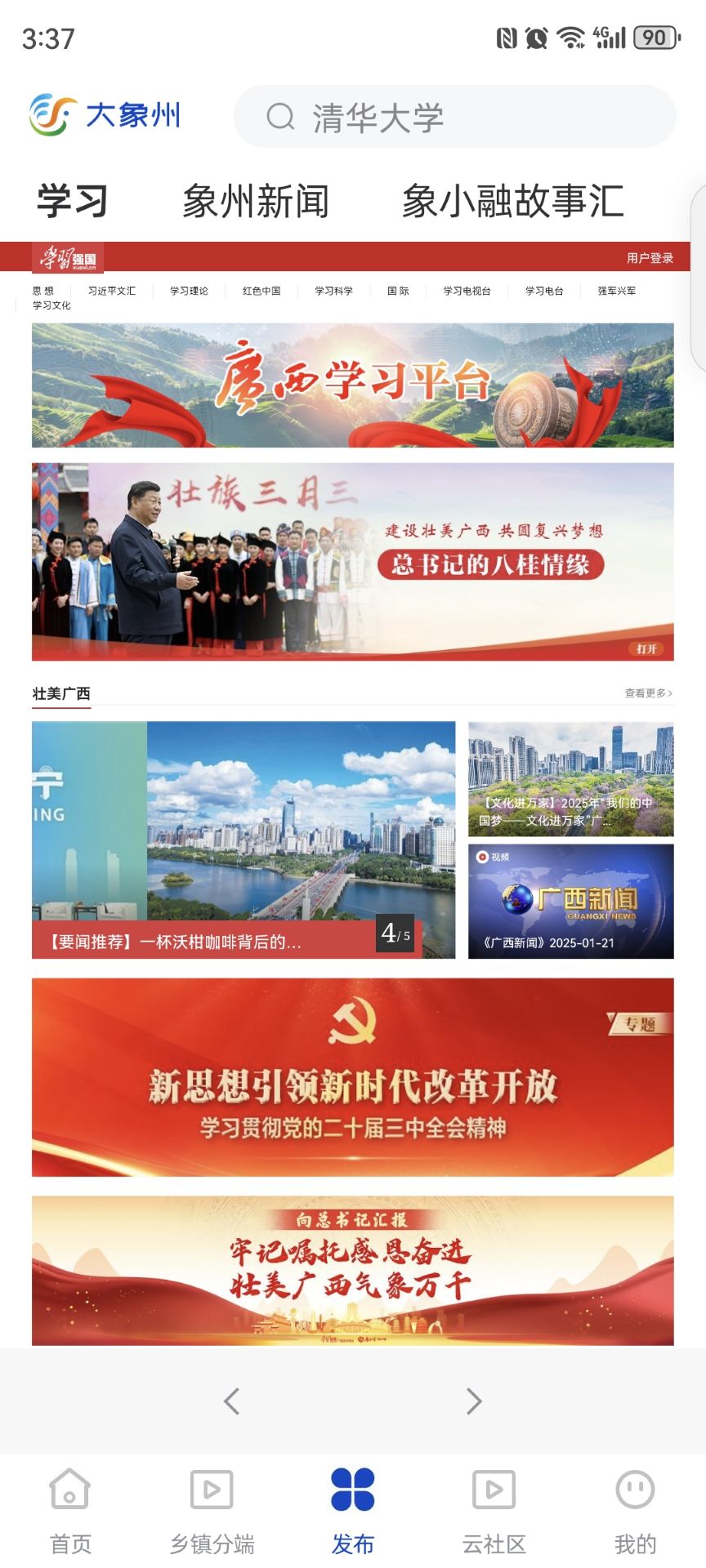Tap the 发布 publish icon
This screenshot has width=706, height=1568.
click(353, 1488)
